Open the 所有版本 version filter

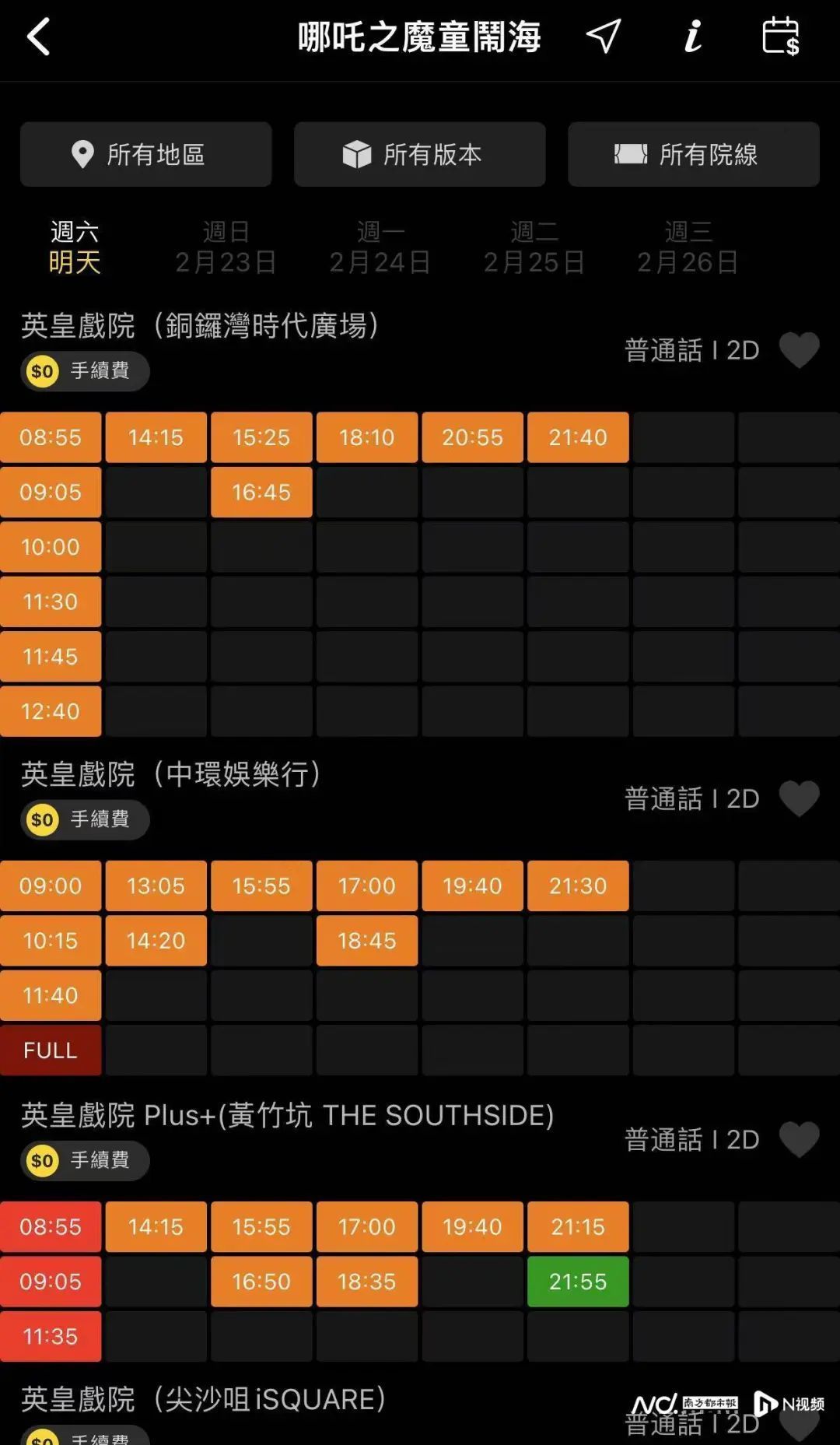(x=419, y=154)
